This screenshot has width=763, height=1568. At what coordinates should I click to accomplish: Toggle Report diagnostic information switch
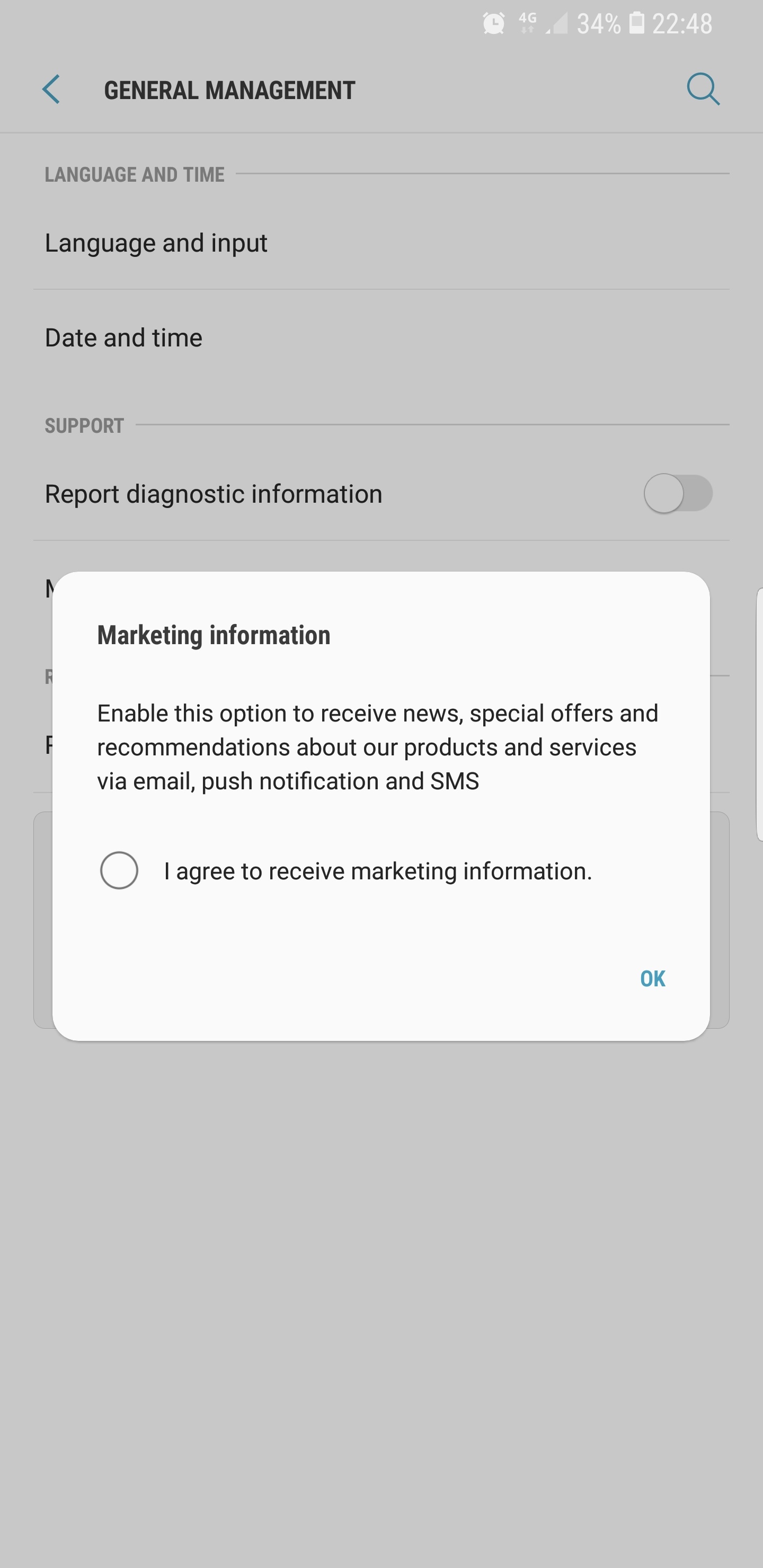(x=678, y=494)
